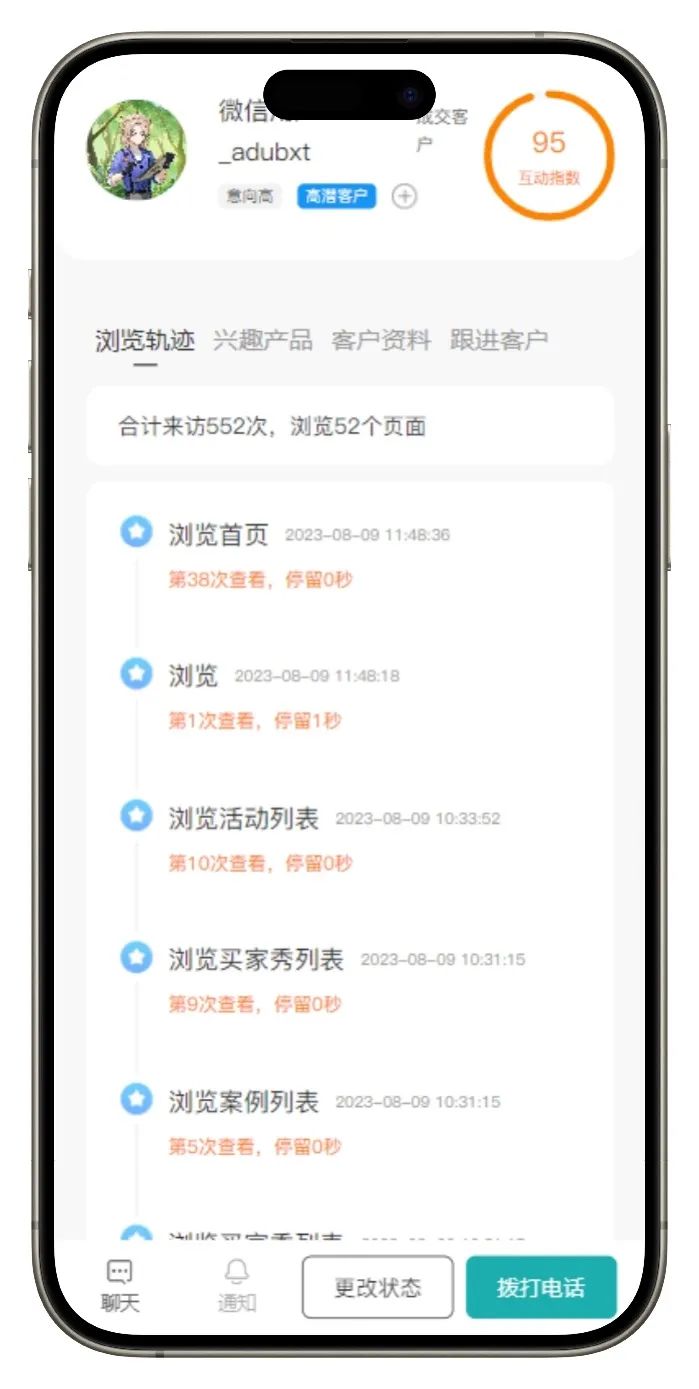Switch to the 兴趣产品 tab
The height and width of the screenshot is (1389, 699).
262,340
